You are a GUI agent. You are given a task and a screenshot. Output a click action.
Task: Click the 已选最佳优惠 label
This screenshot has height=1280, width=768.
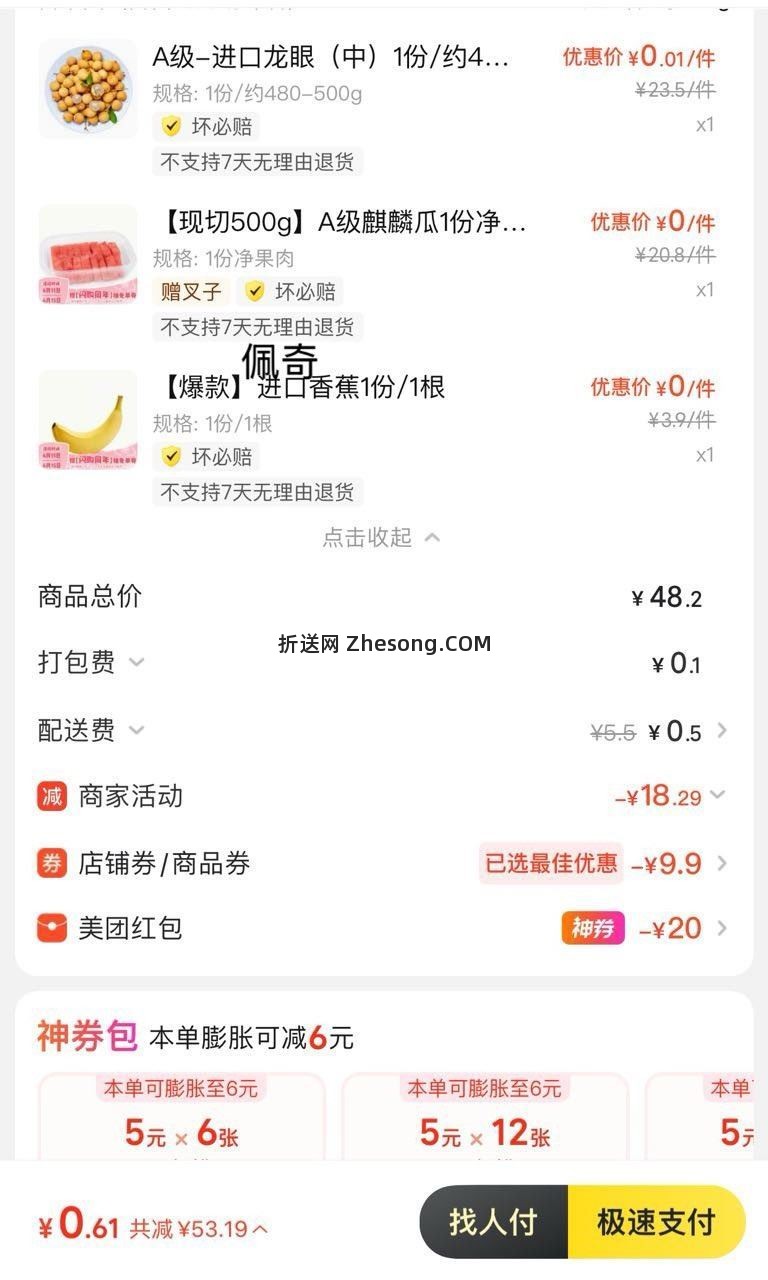[550, 862]
